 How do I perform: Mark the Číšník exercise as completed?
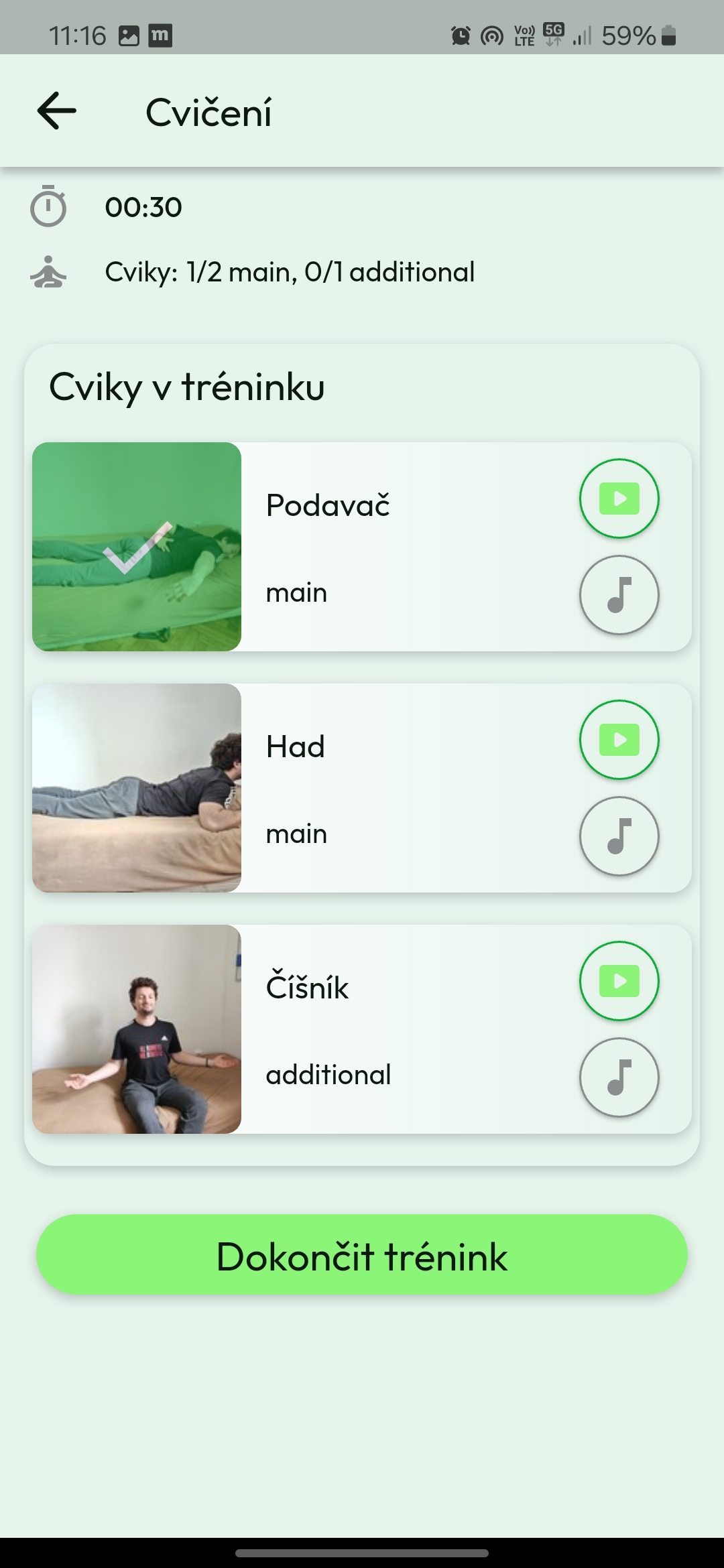(137, 1028)
